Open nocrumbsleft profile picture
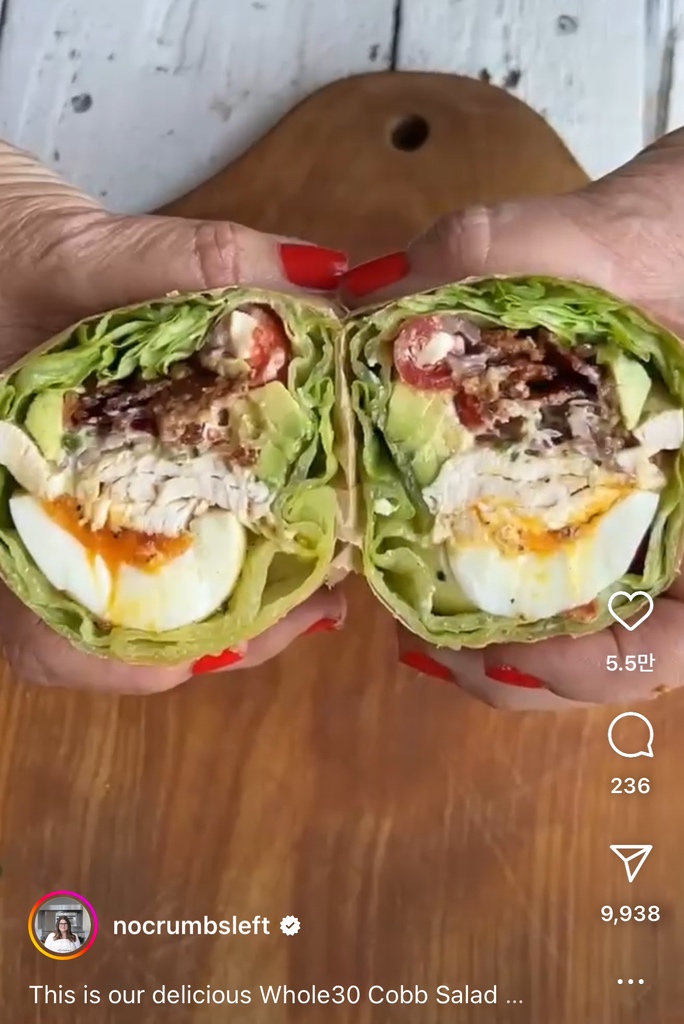684x1024 pixels. [63, 926]
